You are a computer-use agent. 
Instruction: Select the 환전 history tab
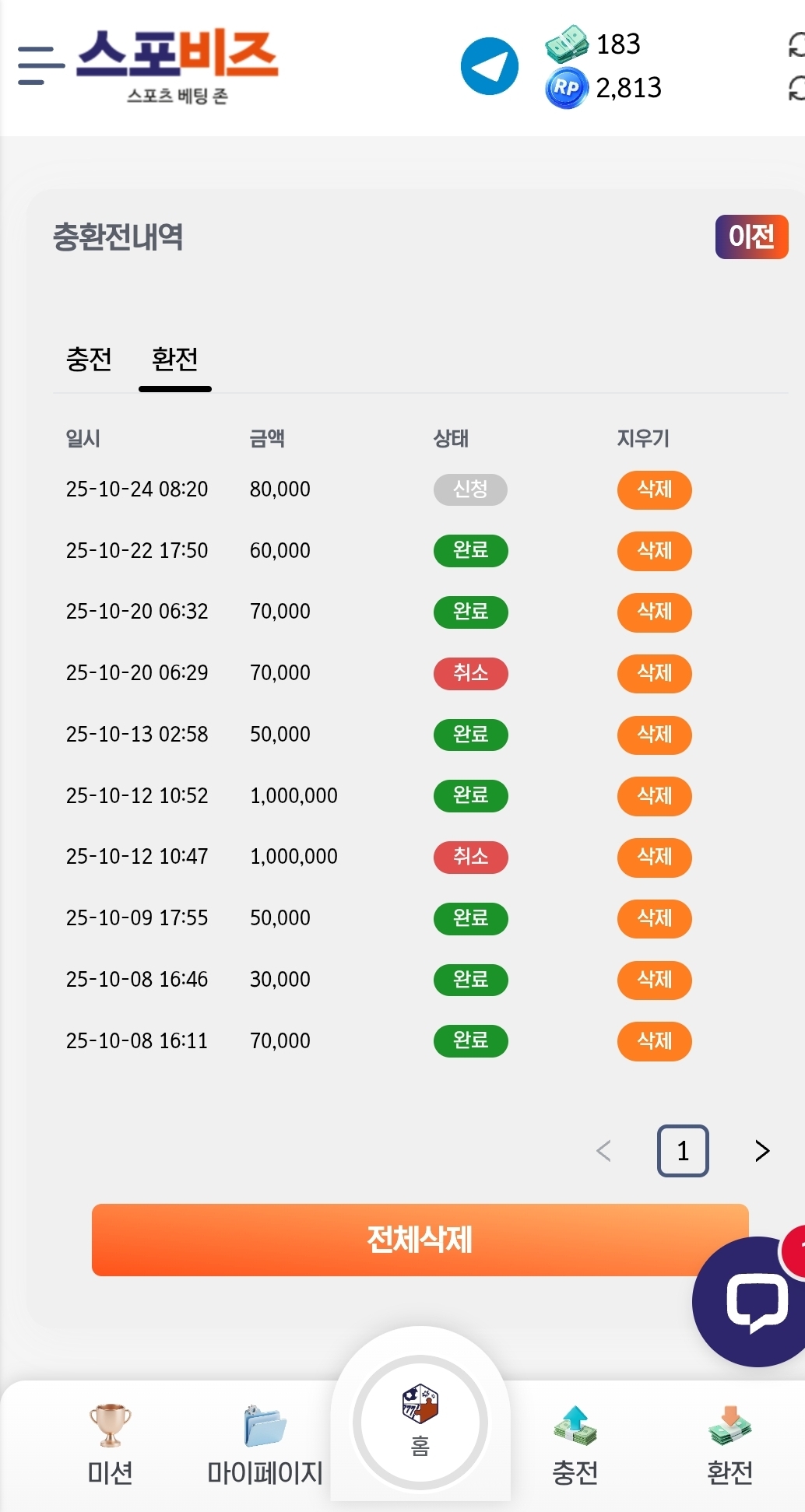pos(175,360)
